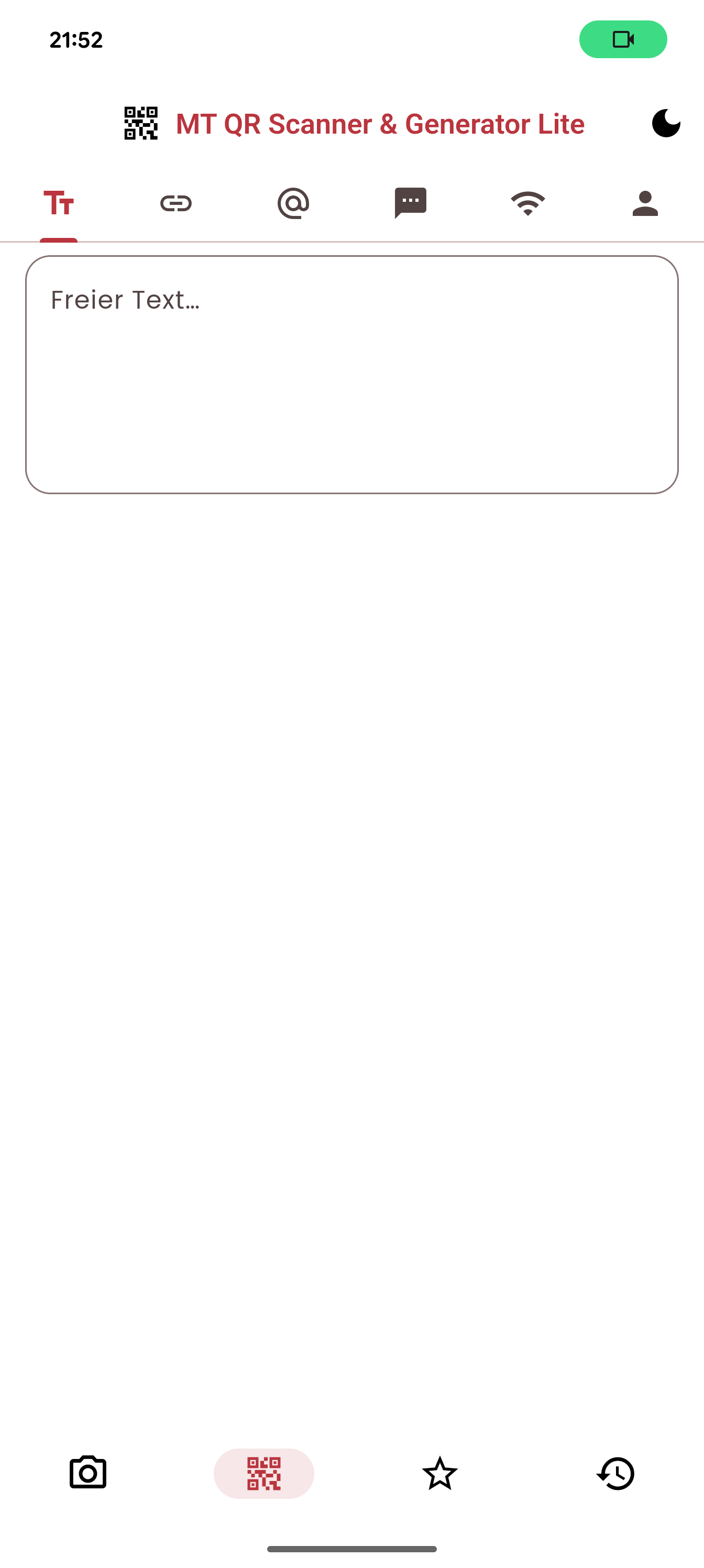Open the camera scanner
The height and width of the screenshot is (1568, 704).
(x=88, y=1473)
